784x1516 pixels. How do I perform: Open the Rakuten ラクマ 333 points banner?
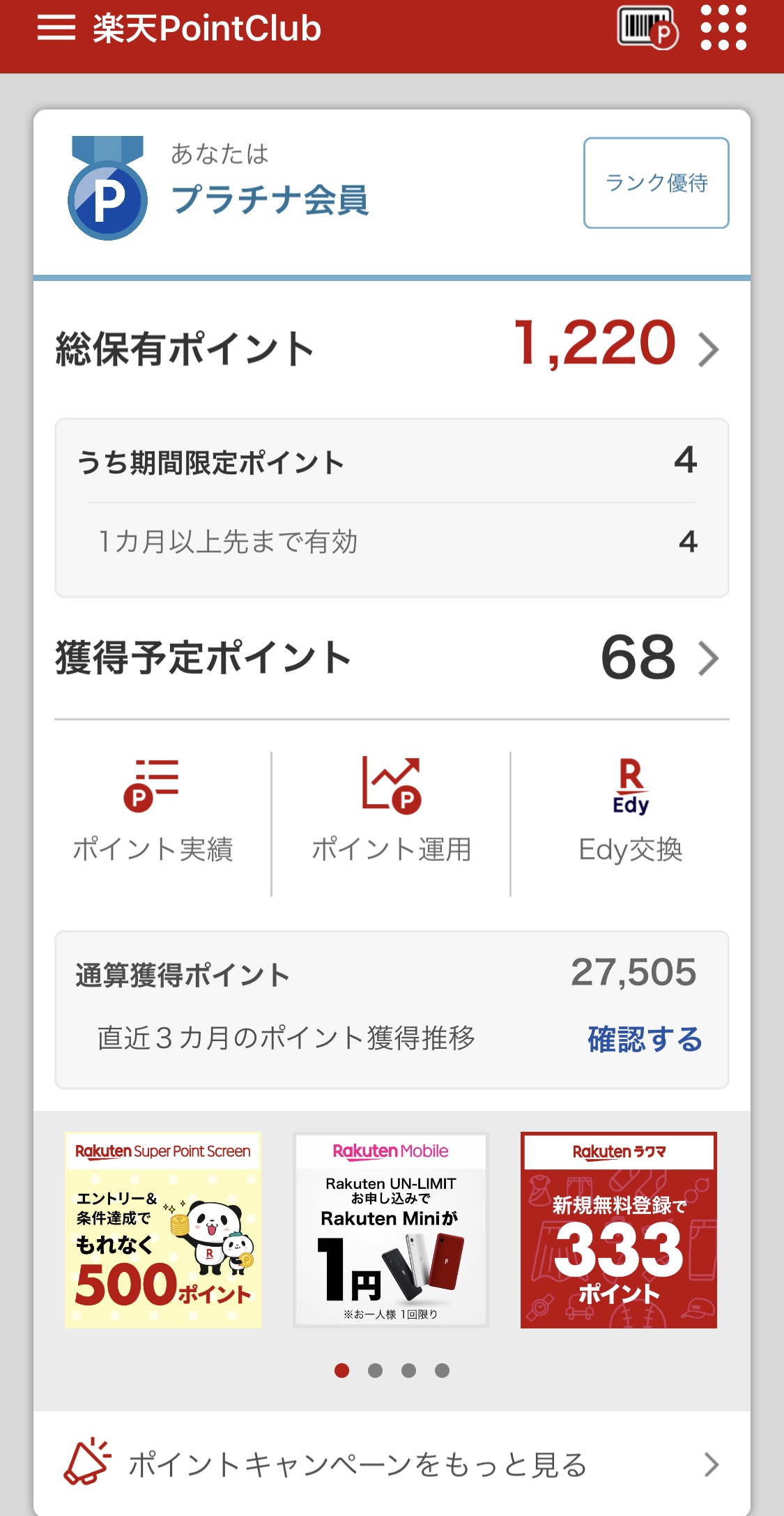(619, 1230)
